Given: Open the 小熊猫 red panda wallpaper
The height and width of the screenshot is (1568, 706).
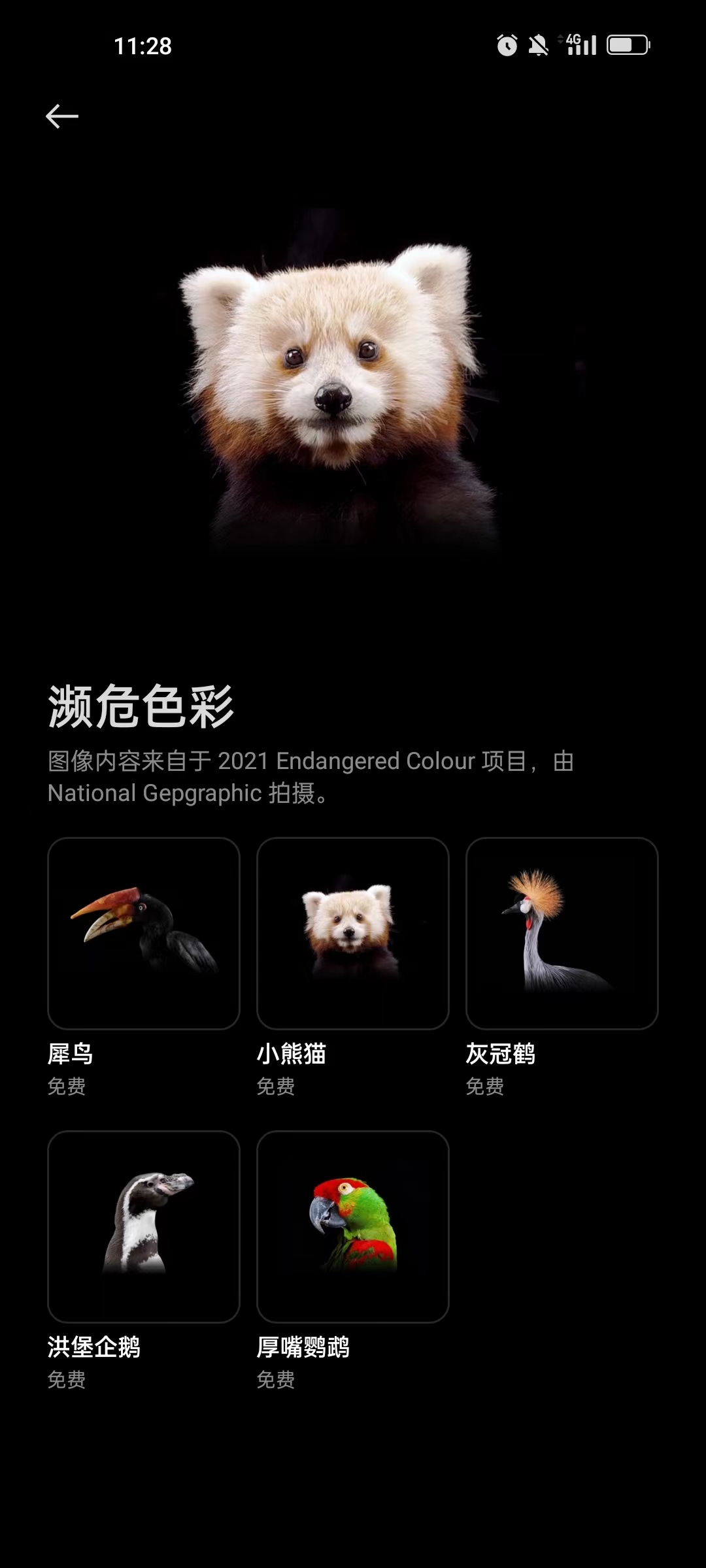Looking at the screenshot, I should (353, 934).
